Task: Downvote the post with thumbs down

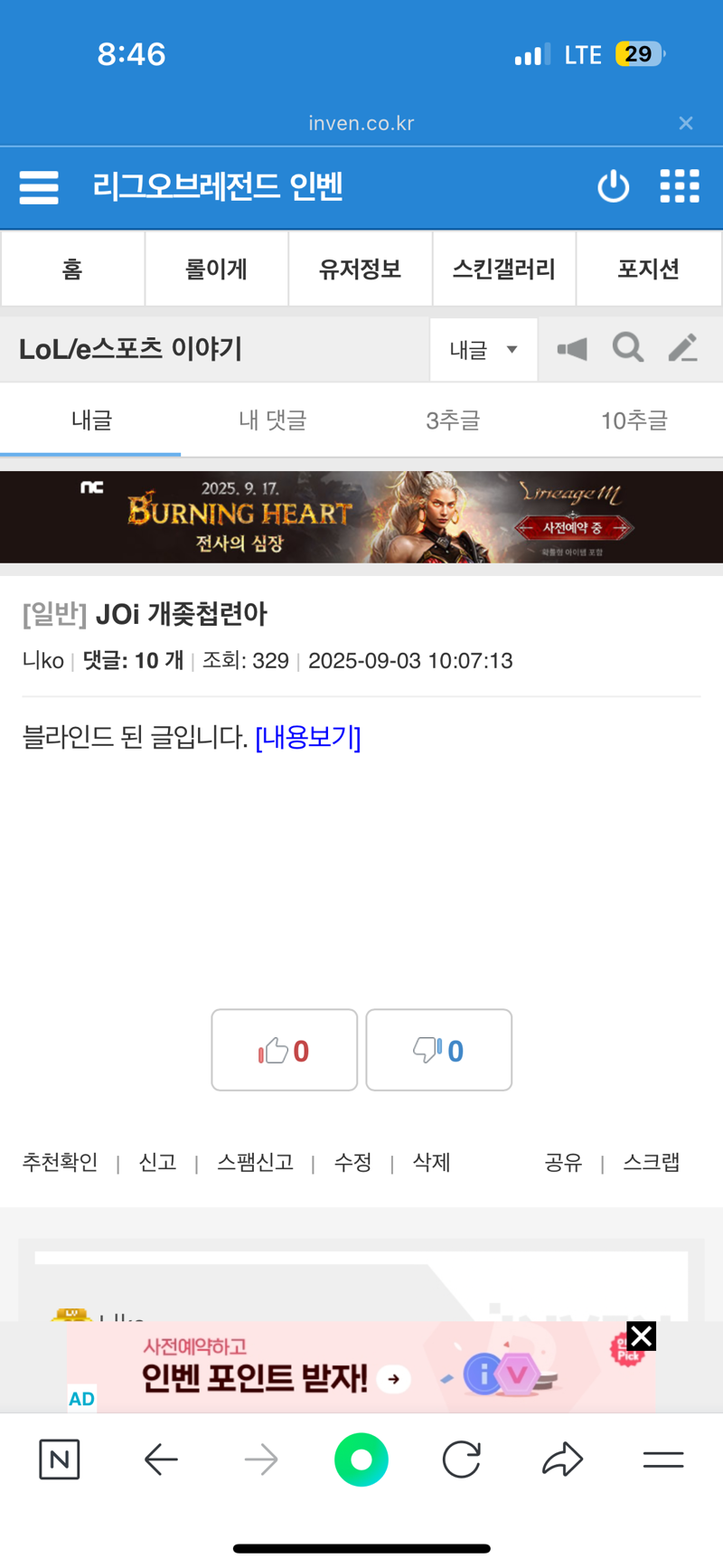Action: click(439, 1050)
